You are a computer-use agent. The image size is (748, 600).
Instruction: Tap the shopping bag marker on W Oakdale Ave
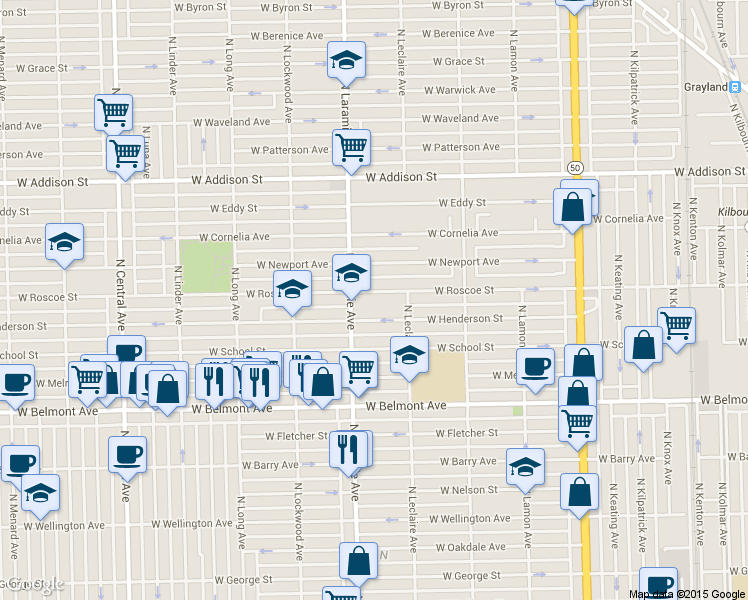click(x=358, y=562)
